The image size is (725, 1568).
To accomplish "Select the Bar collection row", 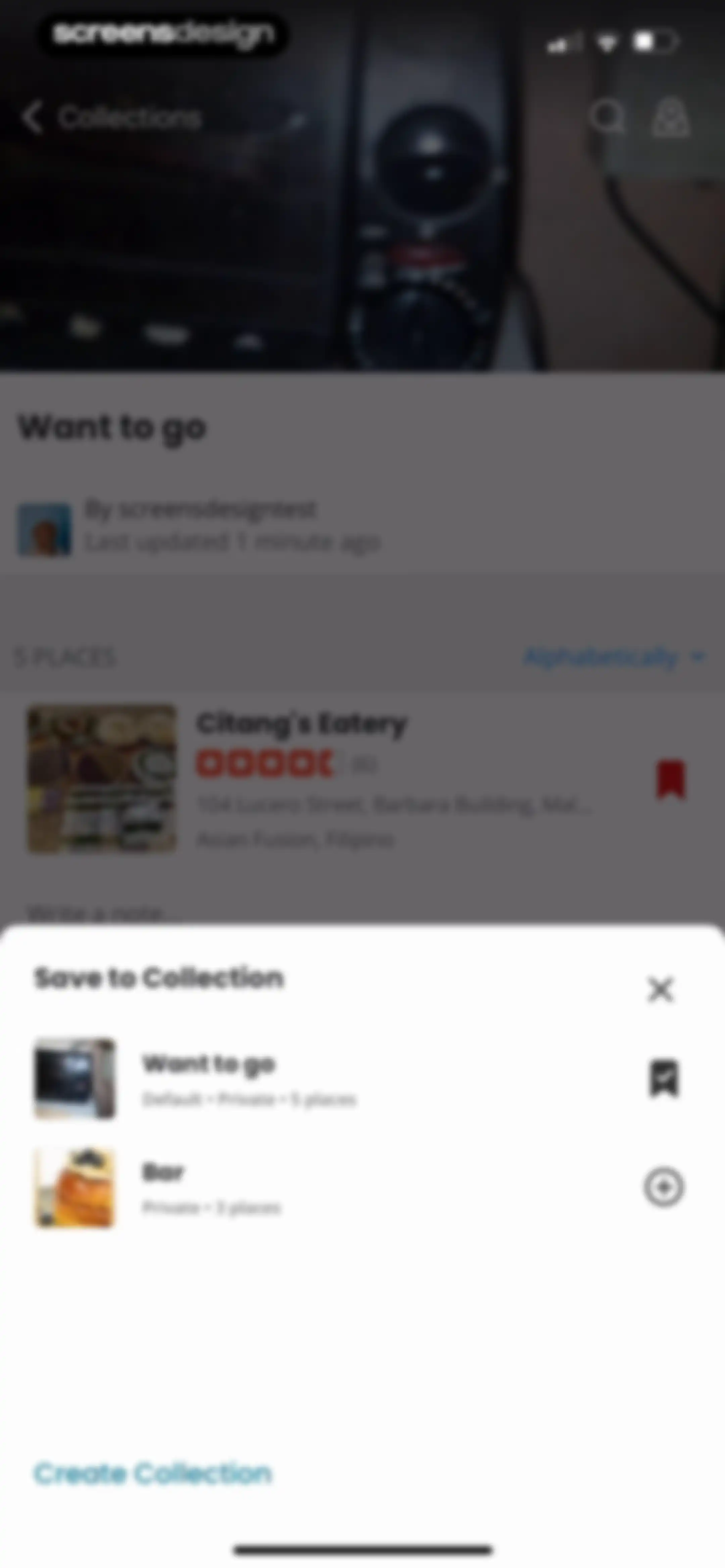I will [362, 1187].
